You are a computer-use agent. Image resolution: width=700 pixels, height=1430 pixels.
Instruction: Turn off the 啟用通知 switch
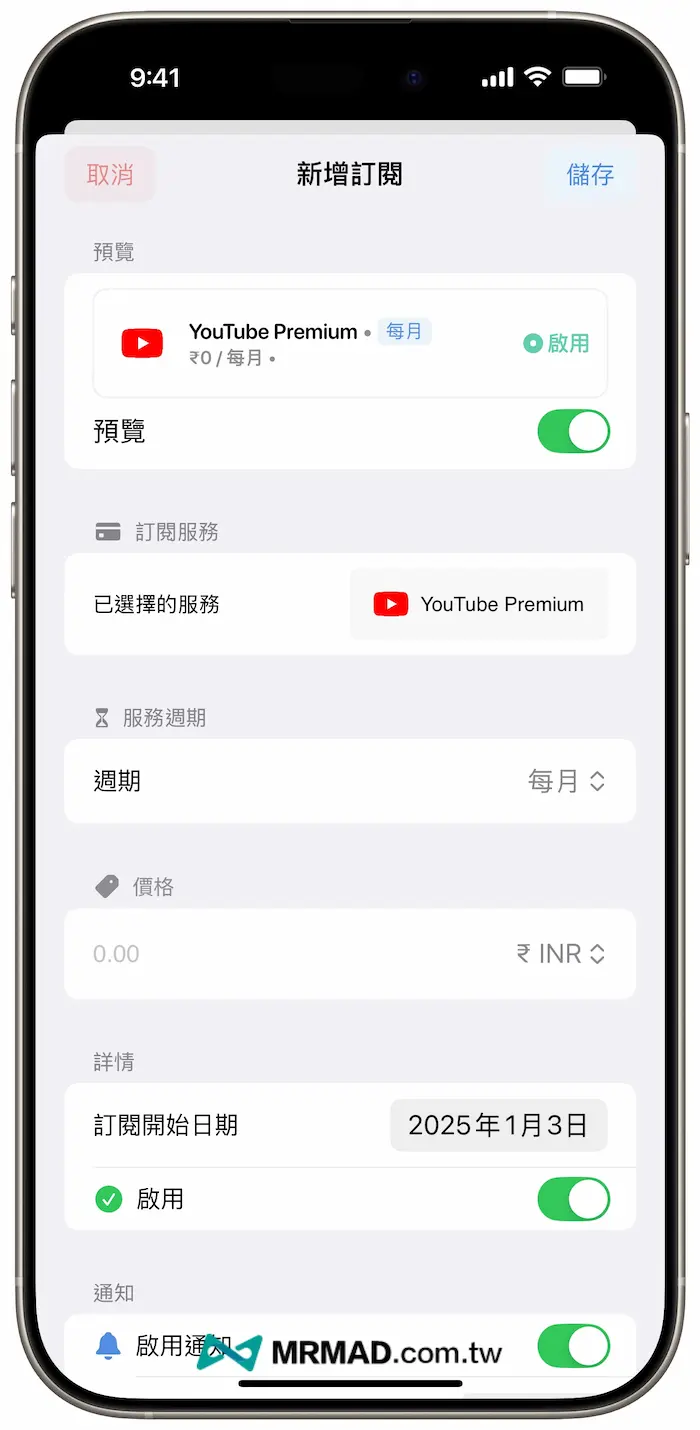pos(573,1346)
